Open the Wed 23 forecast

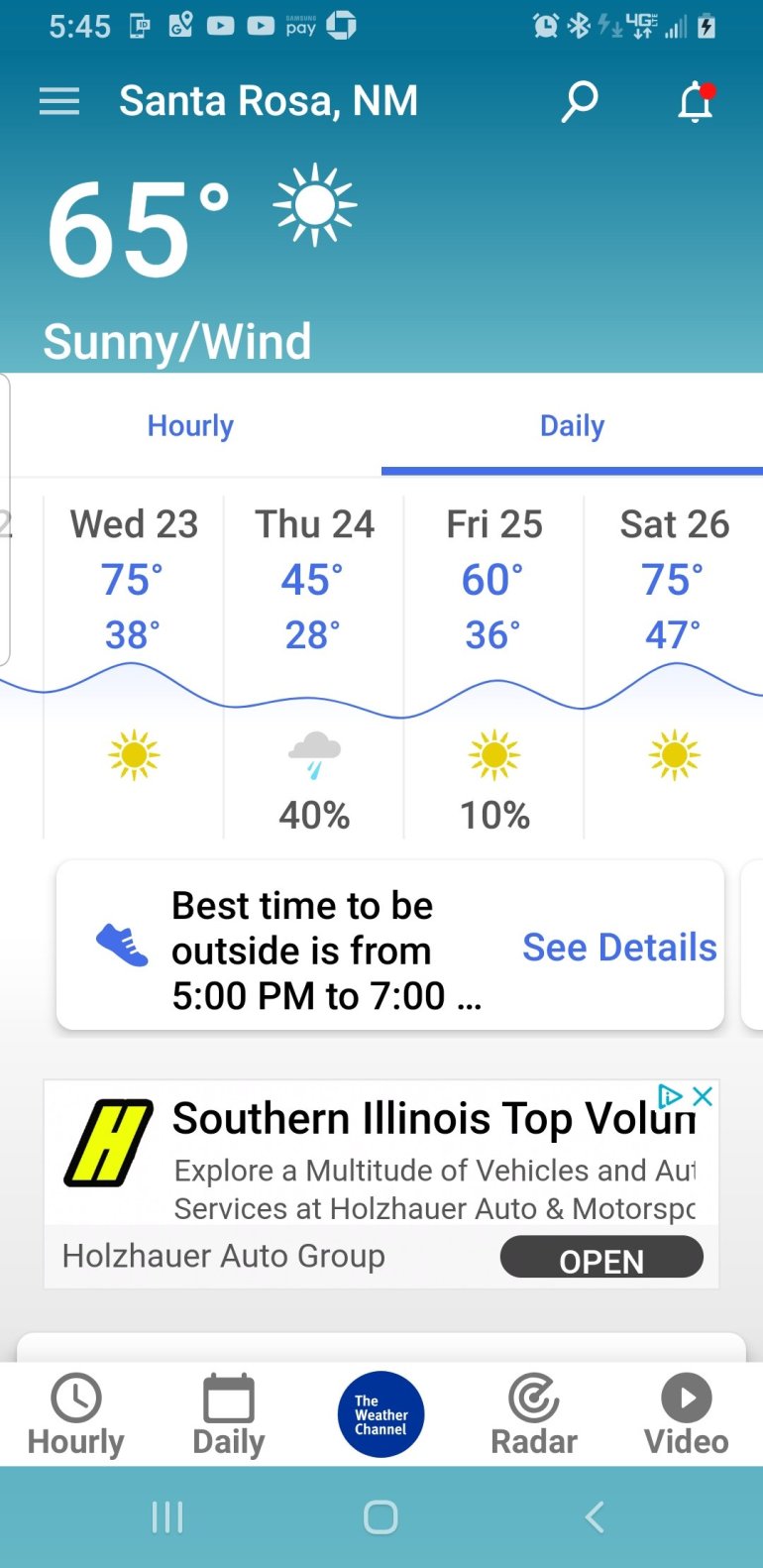click(x=134, y=664)
